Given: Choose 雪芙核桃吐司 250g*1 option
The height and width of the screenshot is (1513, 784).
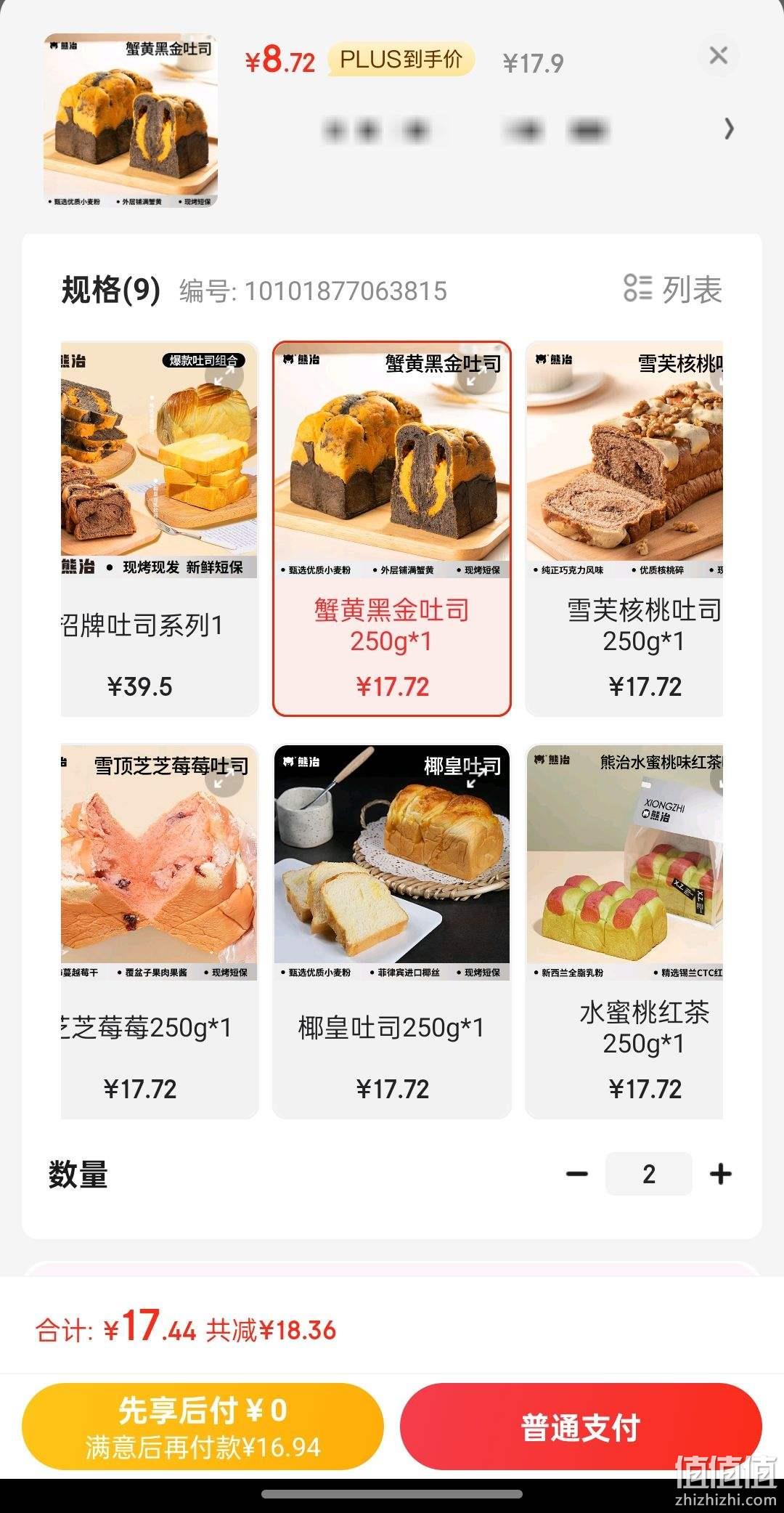Looking at the screenshot, I should tap(624, 529).
